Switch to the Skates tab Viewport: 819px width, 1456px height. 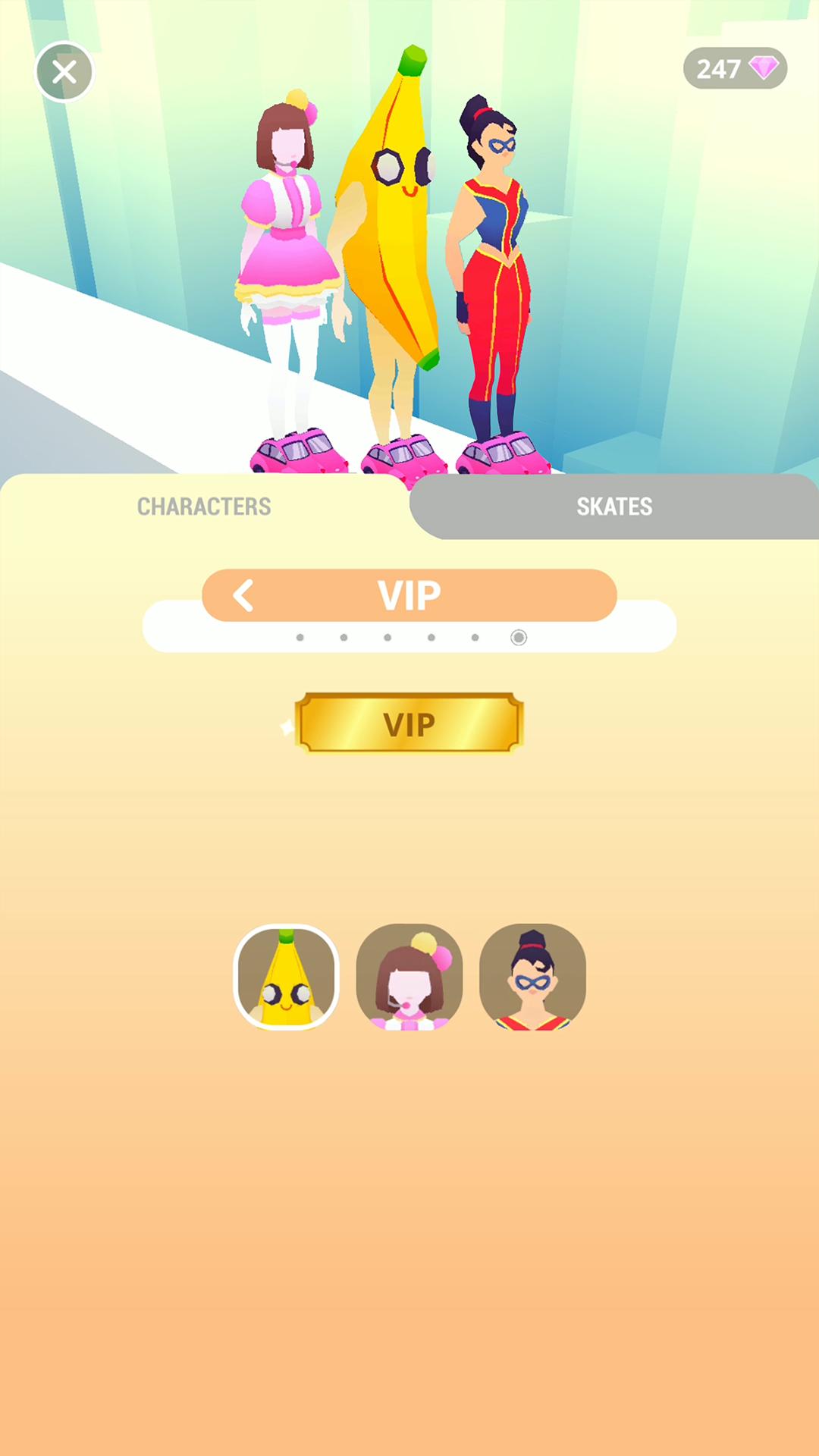[x=614, y=507]
